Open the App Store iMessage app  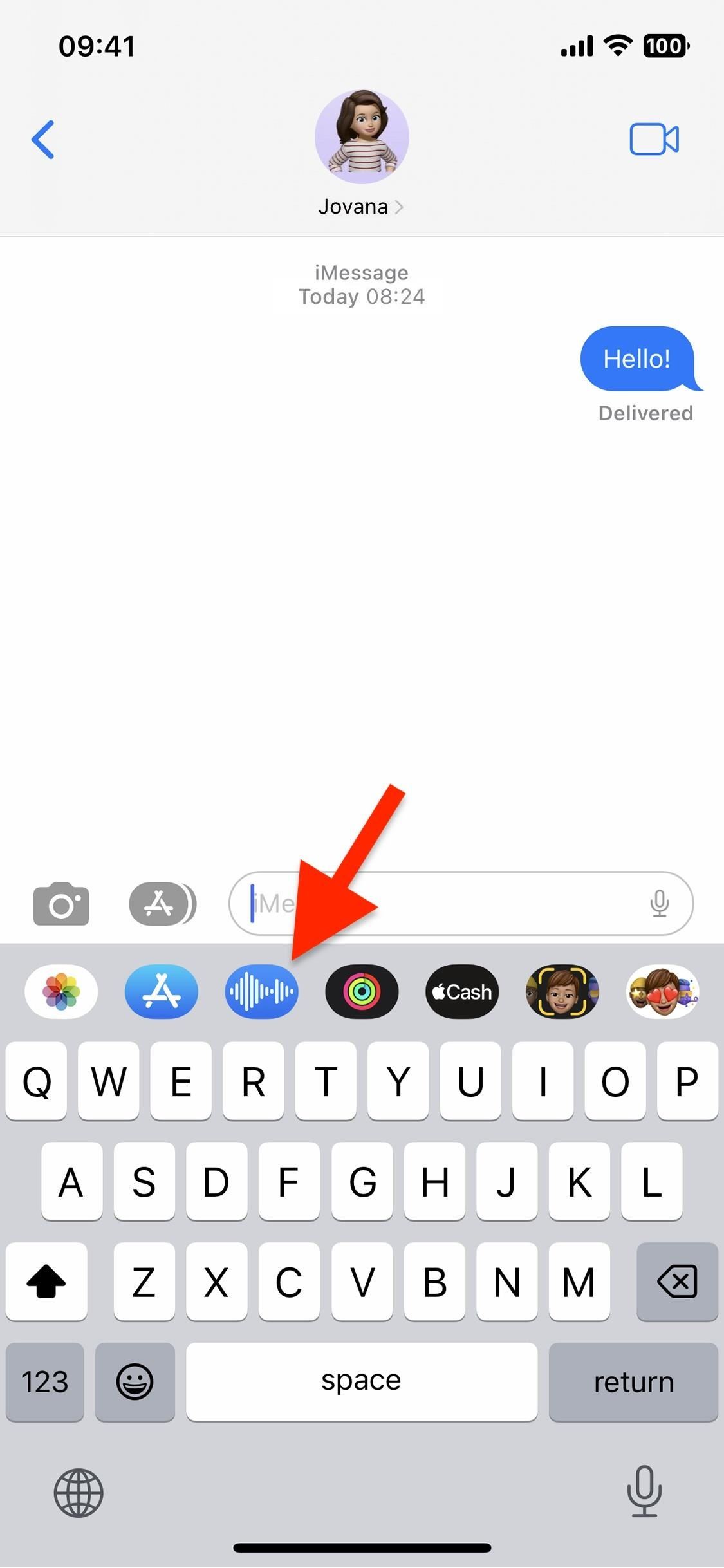pos(160,992)
